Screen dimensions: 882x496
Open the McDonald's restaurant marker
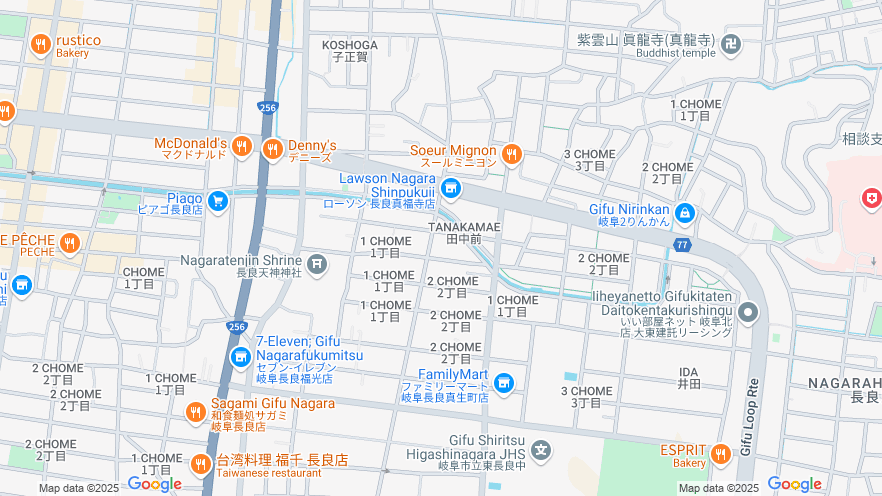click(x=241, y=148)
